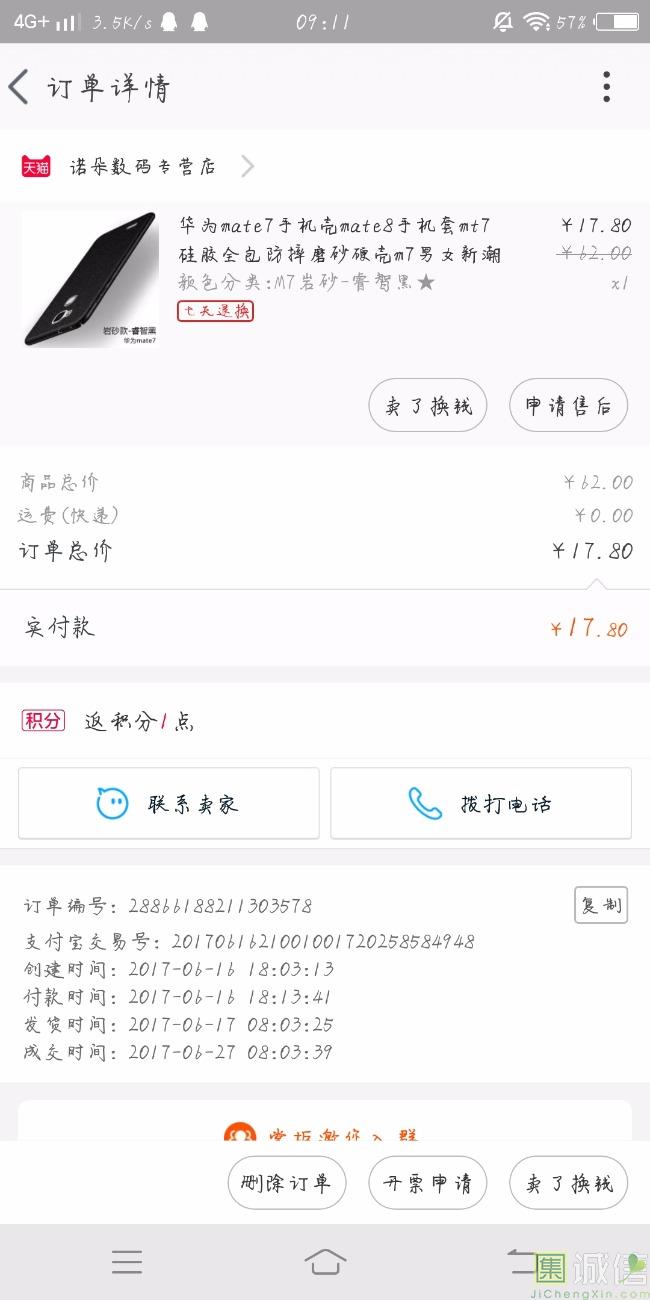650x1300 pixels.
Task: Open the three-dot overflow menu
Action: tap(606, 87)
